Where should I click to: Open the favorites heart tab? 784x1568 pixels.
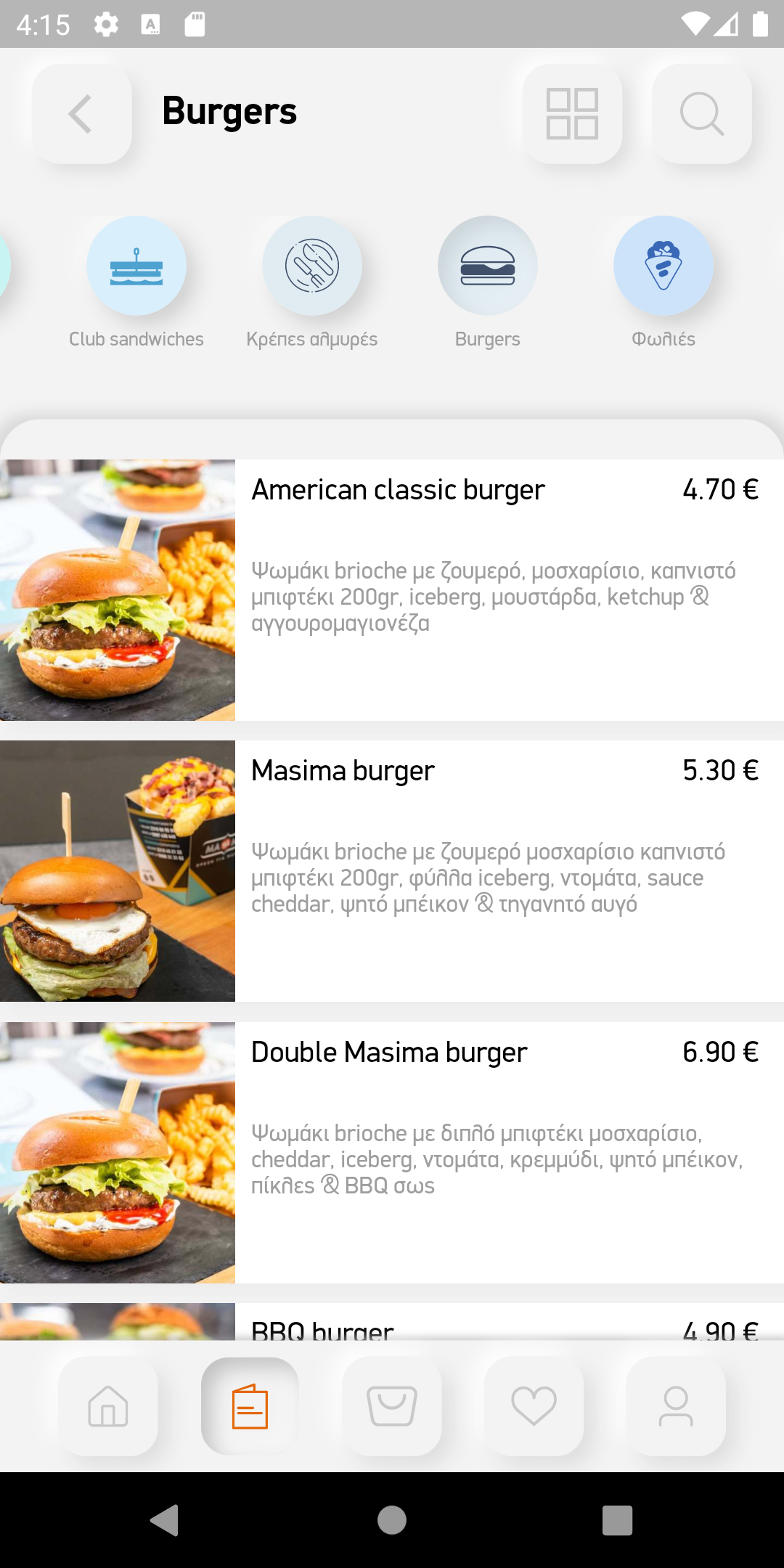click(534, 1406)
